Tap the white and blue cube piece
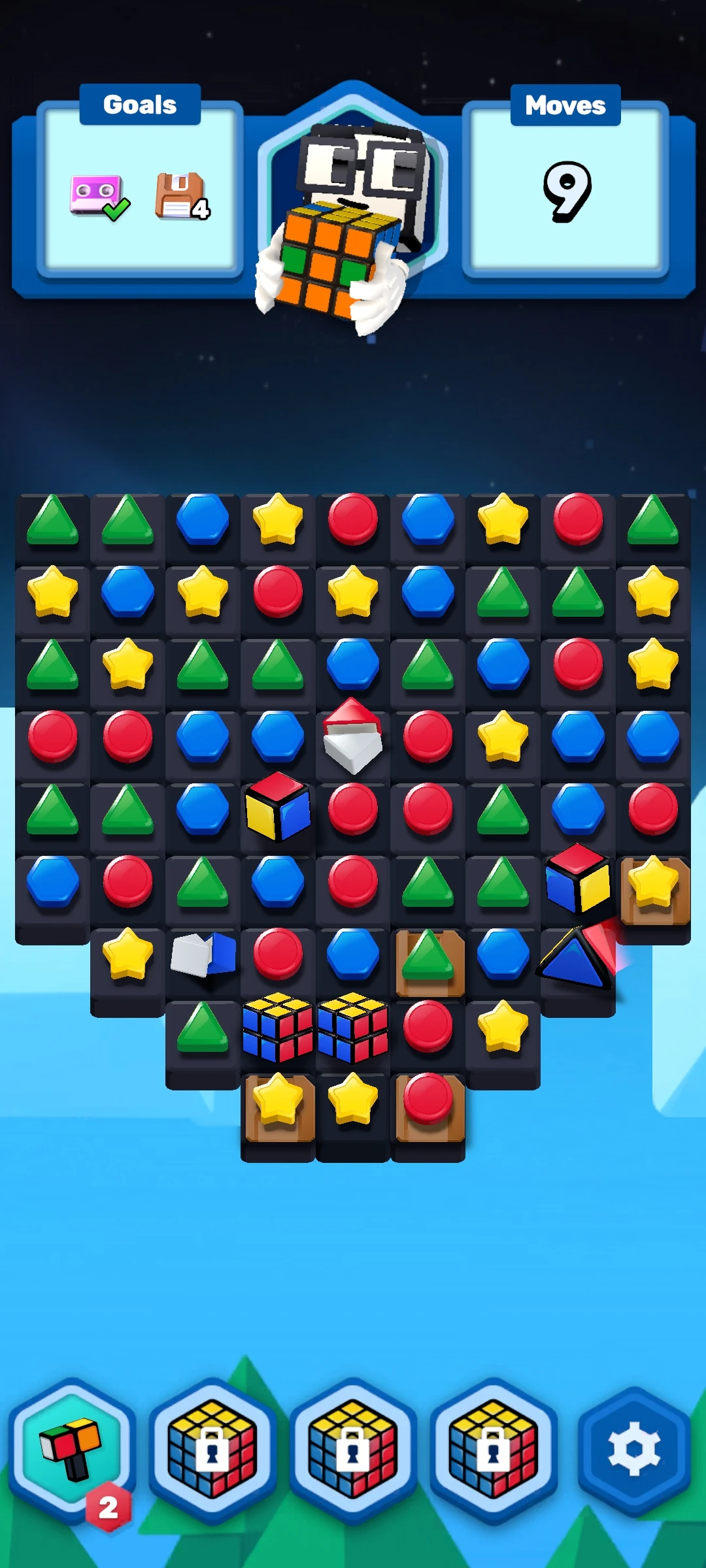The image size is (706, 1568). point(203,955)
